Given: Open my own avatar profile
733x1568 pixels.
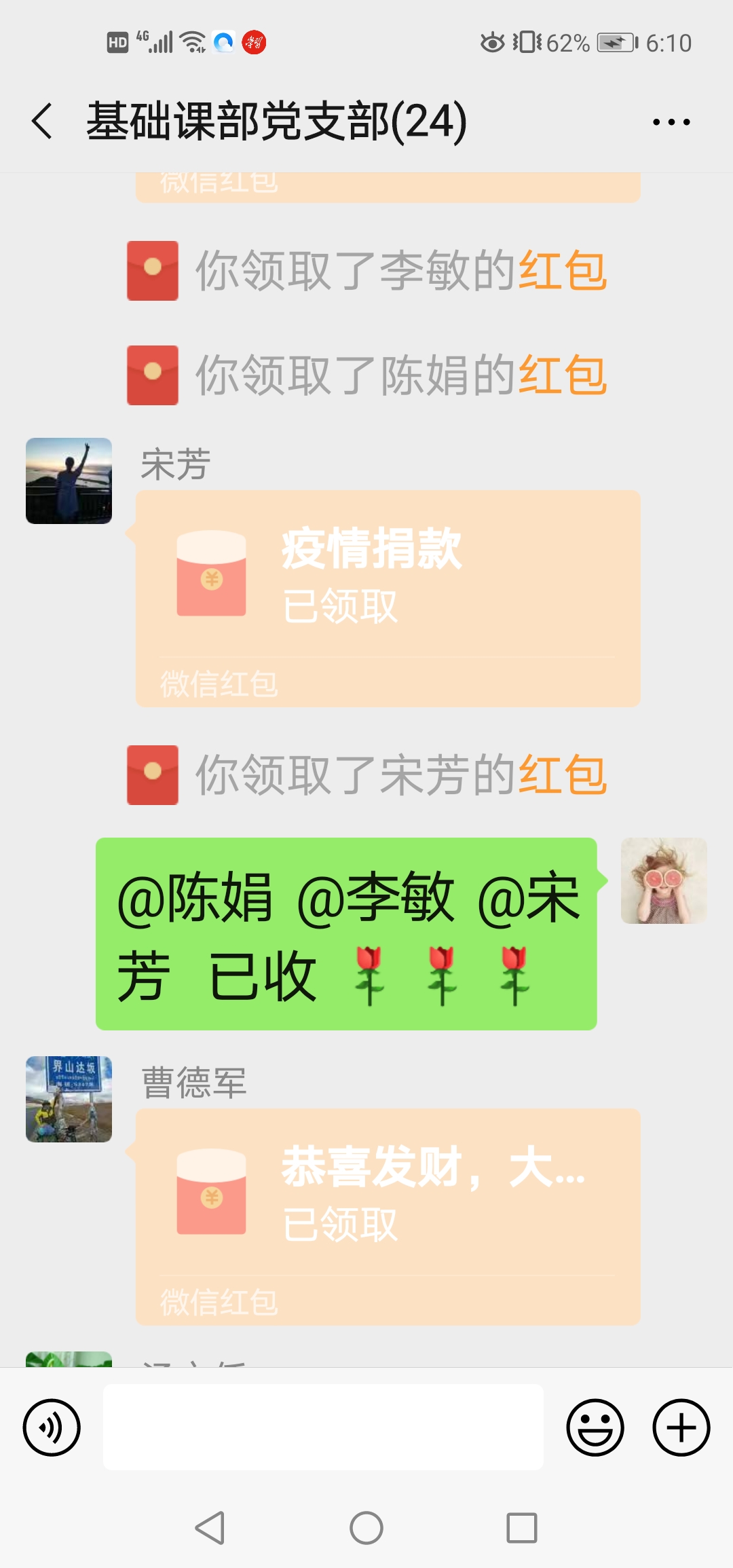Looking at the screenshot, I should click(x=664, y=880).
